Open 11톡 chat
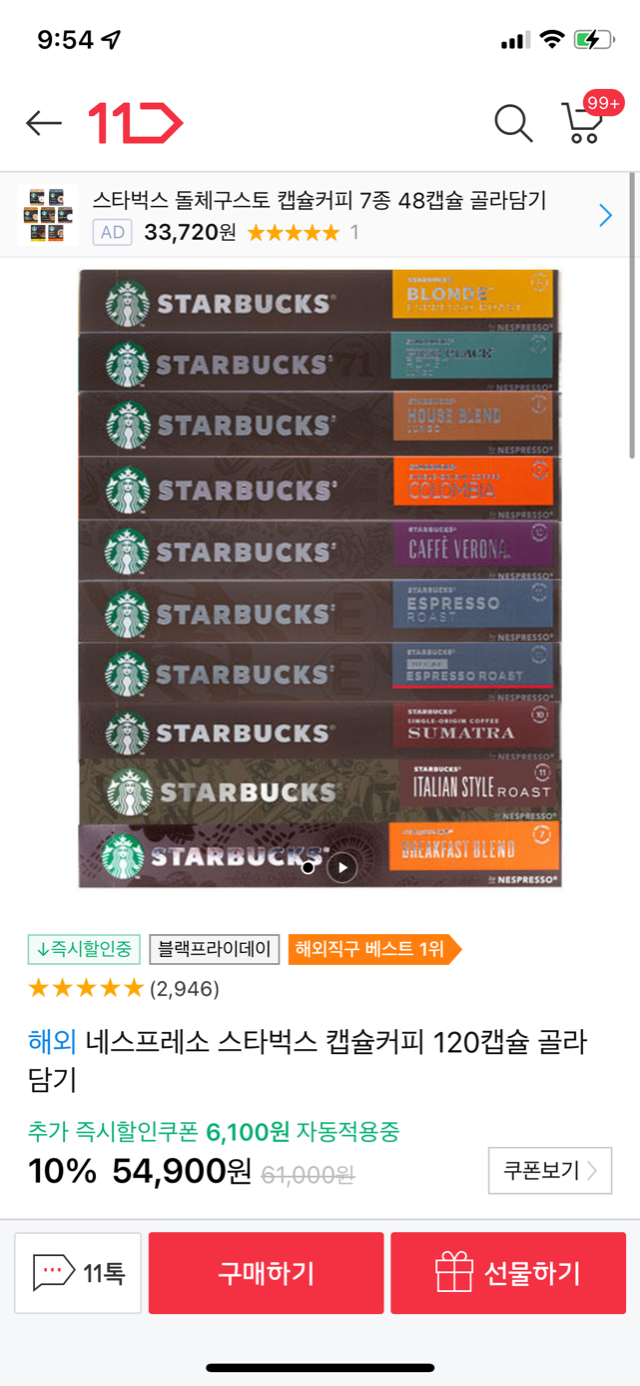This screenshot has width=640, height=1386. pos(78,1273)
